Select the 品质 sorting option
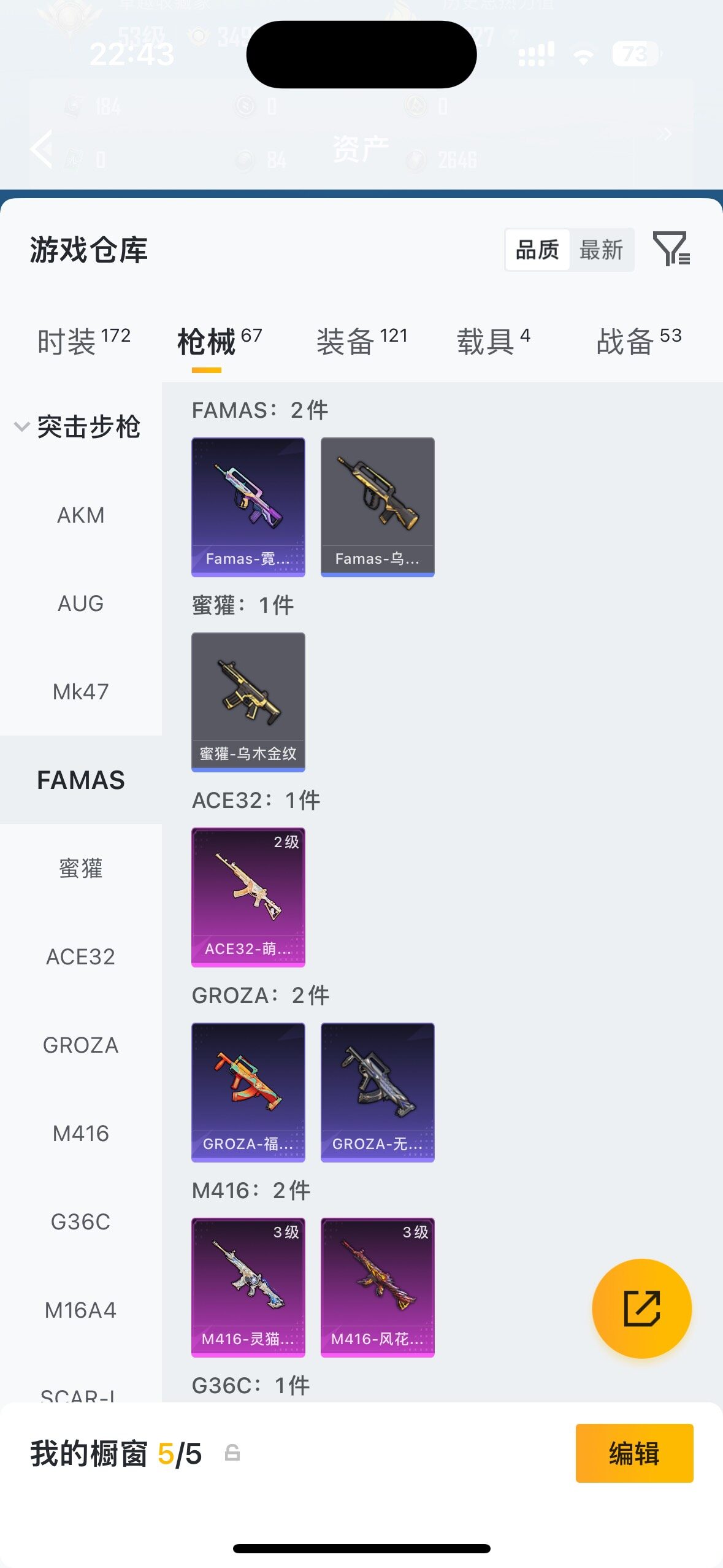This screenshot has height=1568, width=723. (537, 250)
